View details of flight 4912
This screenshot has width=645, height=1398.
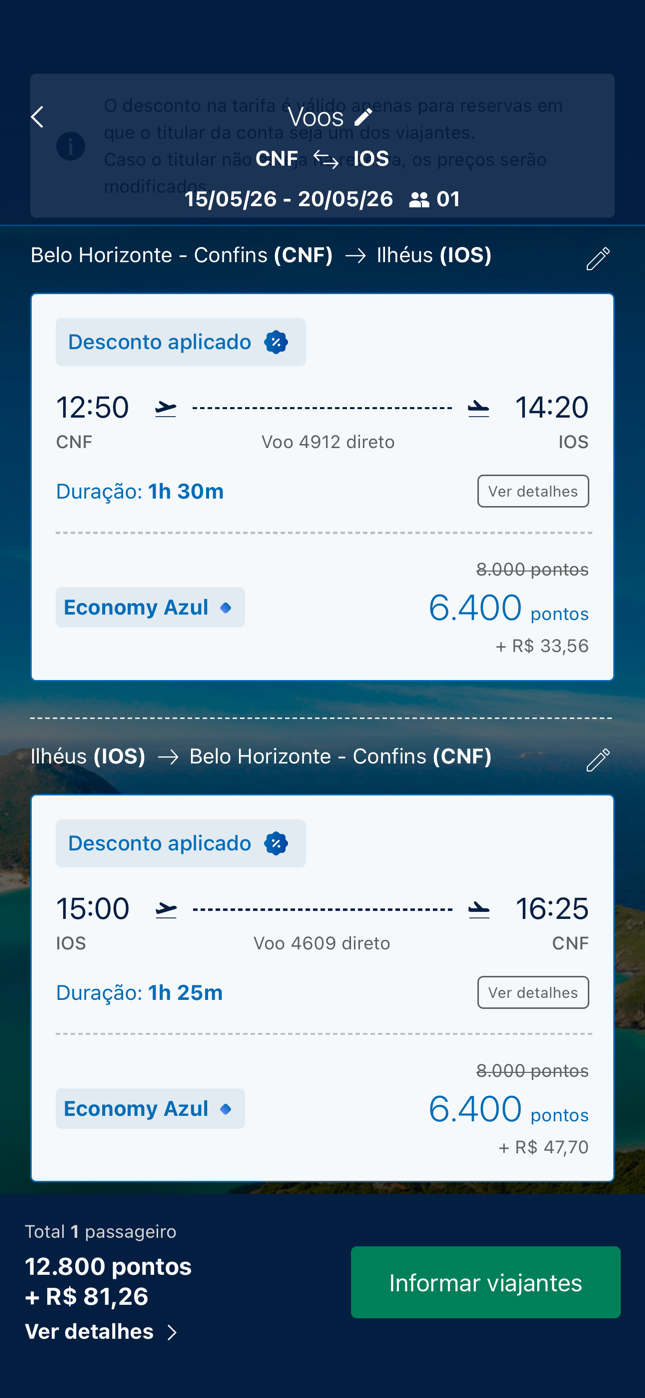532,491
